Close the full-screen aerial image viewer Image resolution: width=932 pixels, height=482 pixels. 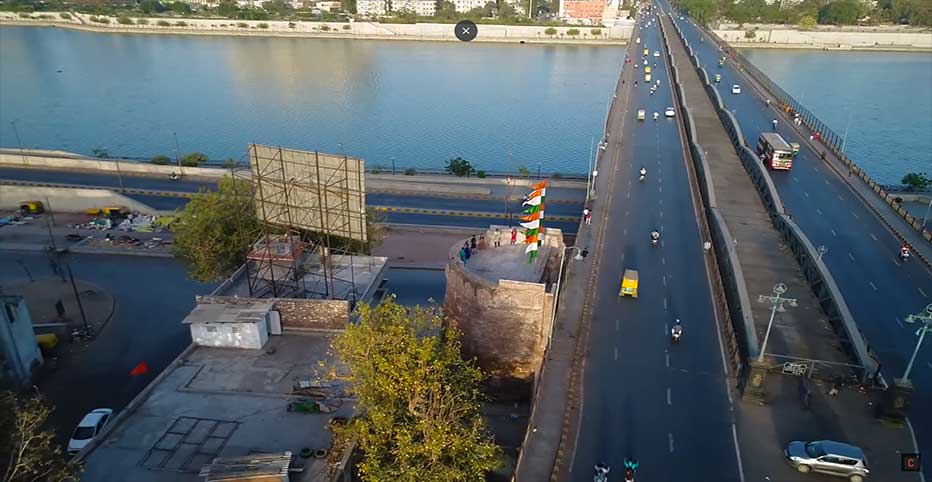(466, 31)
